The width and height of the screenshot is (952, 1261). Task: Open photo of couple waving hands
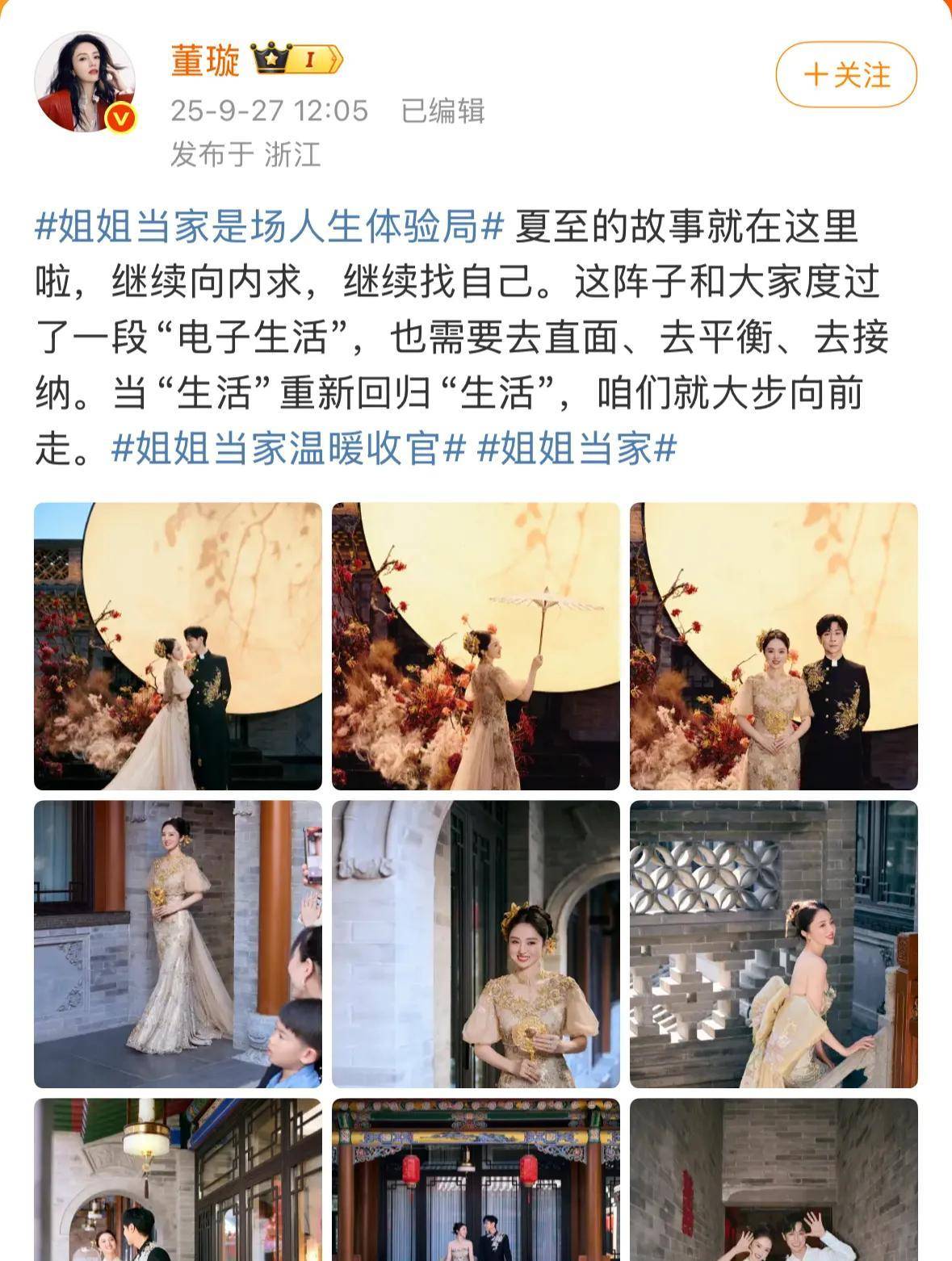pos(774,1179)
